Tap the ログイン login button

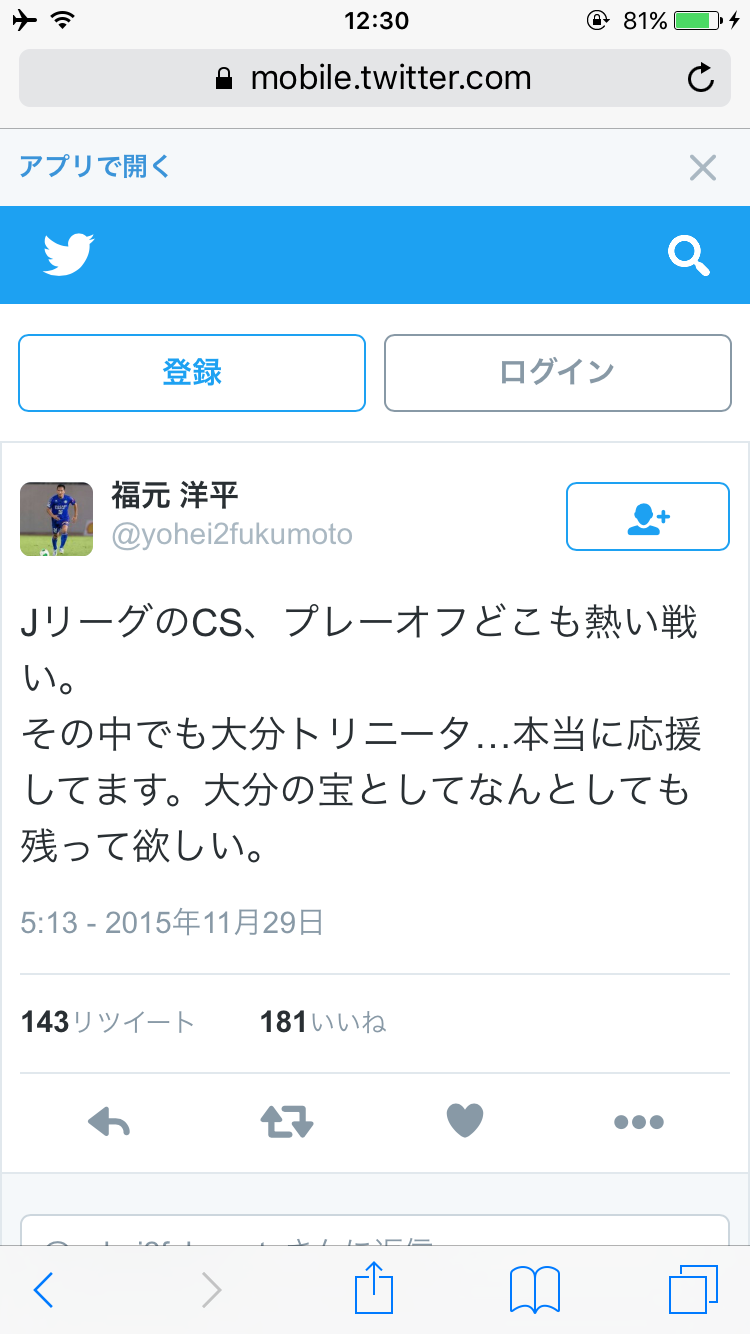coord(558,373)
